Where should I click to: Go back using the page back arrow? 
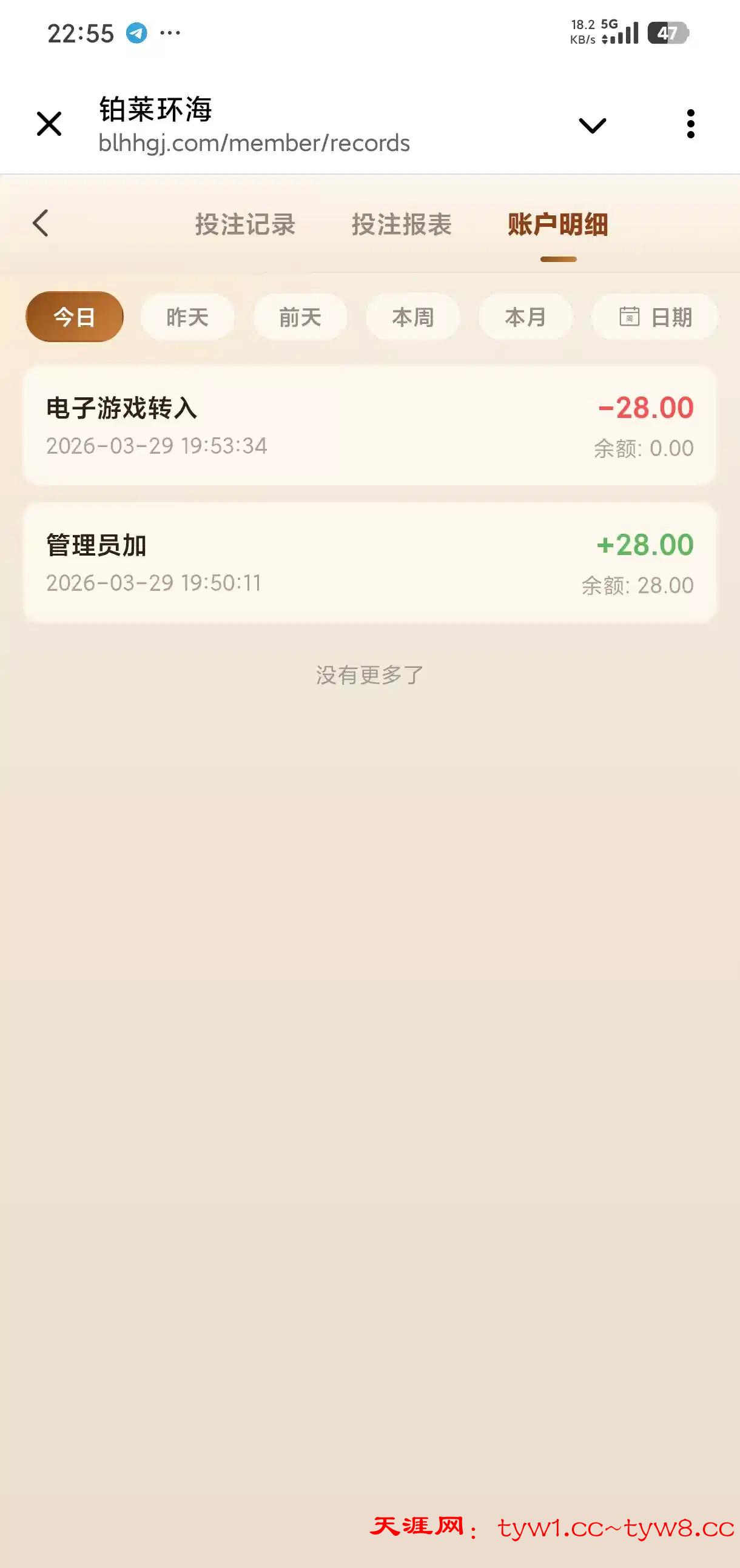tap(41, 223)
